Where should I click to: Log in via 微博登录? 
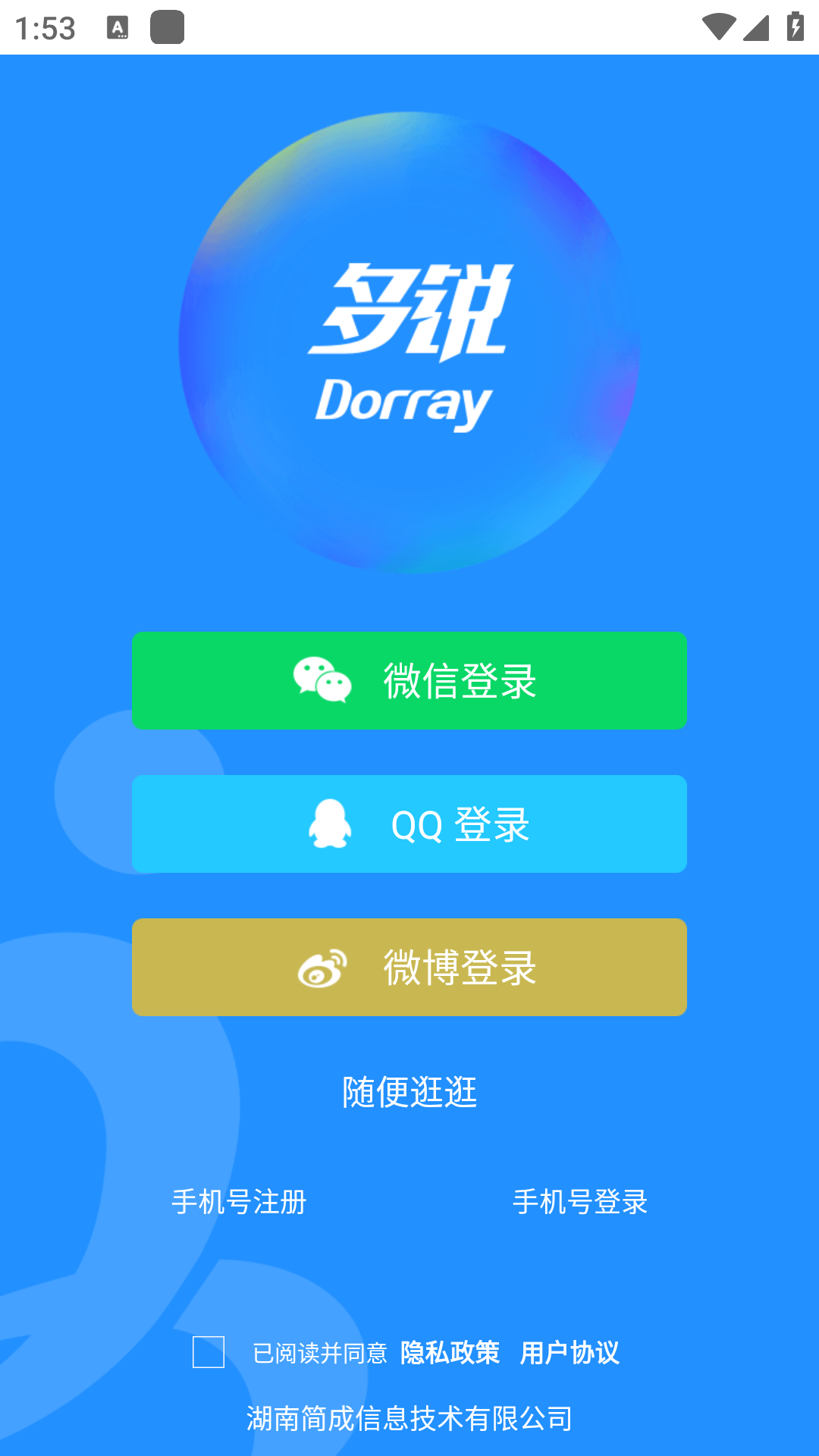pyautogui.click(x=409, y=967)
